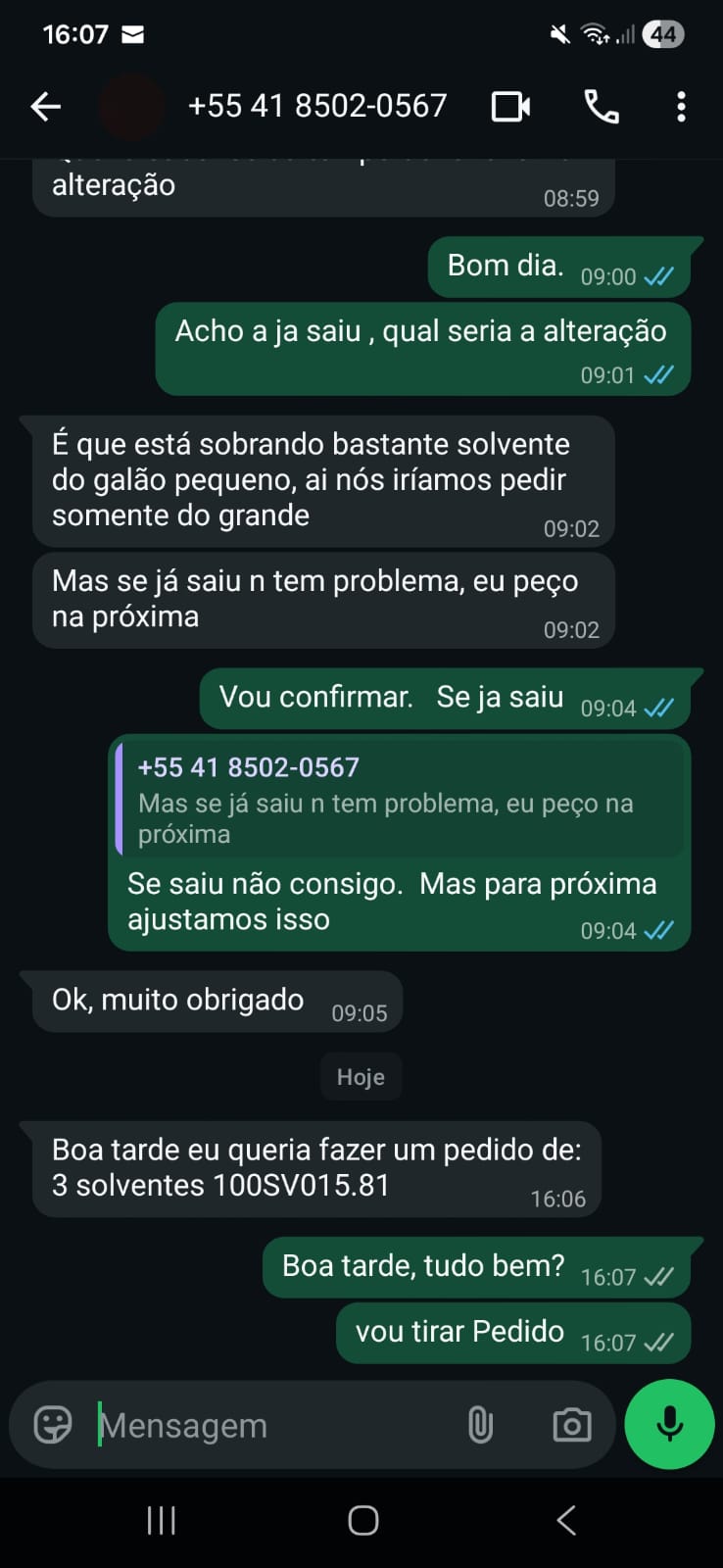This screenshot has height=1568, width=723.
Task: Open the camera from message bar
Action: 571,1425
